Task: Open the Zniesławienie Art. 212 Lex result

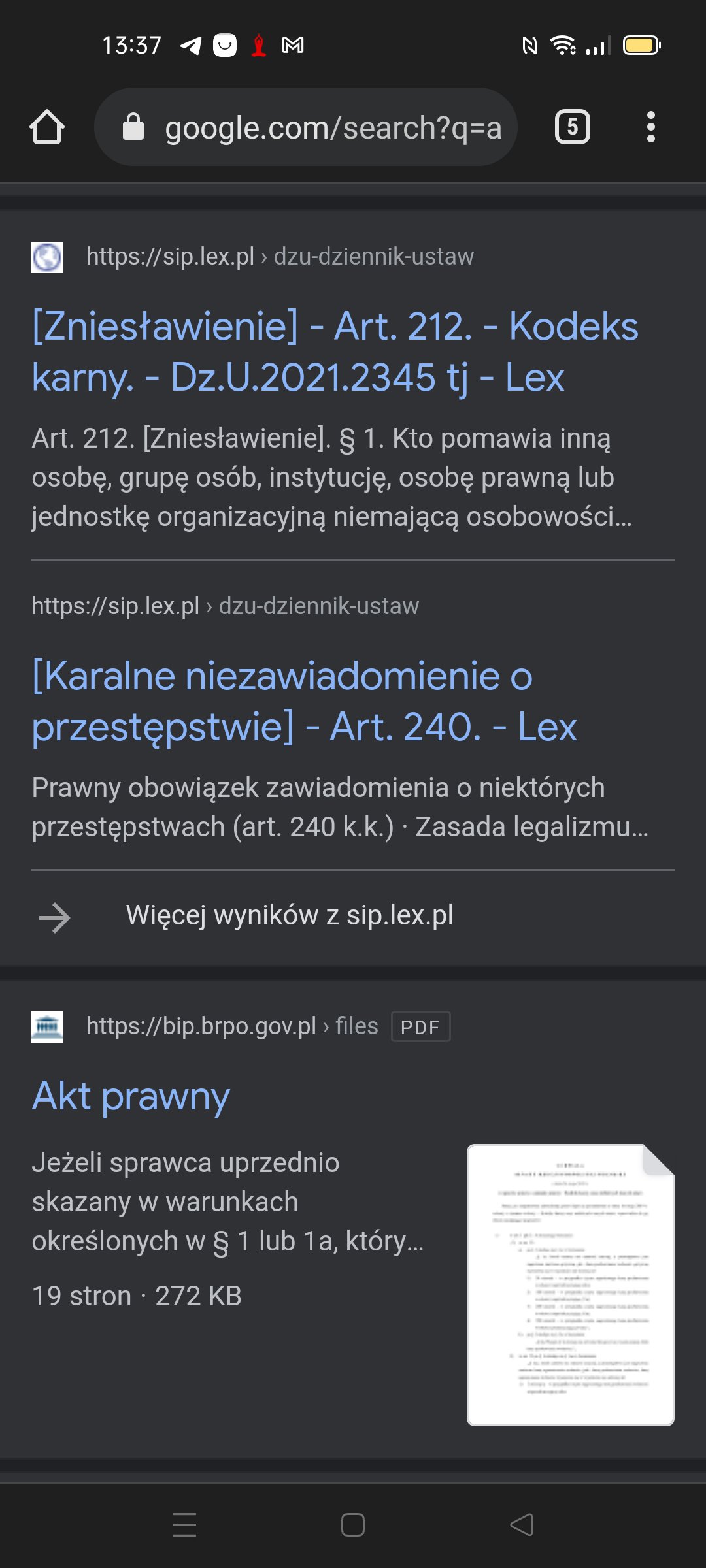Action: click(x=335, y=351)
